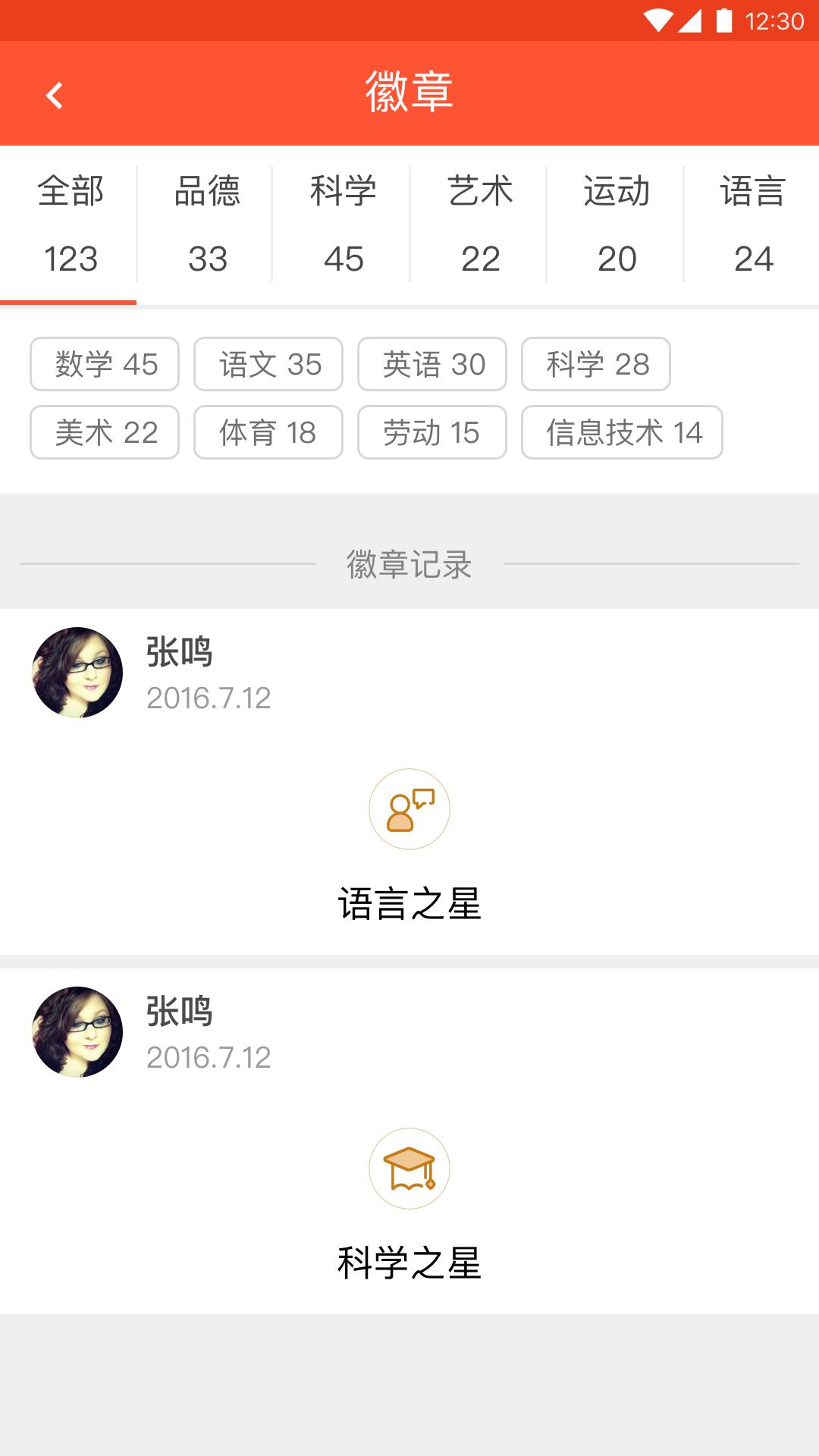This screenshot has height=1456, width=819.
Task: Select the 劳动 15 badge filter
Action: point(432,432)
